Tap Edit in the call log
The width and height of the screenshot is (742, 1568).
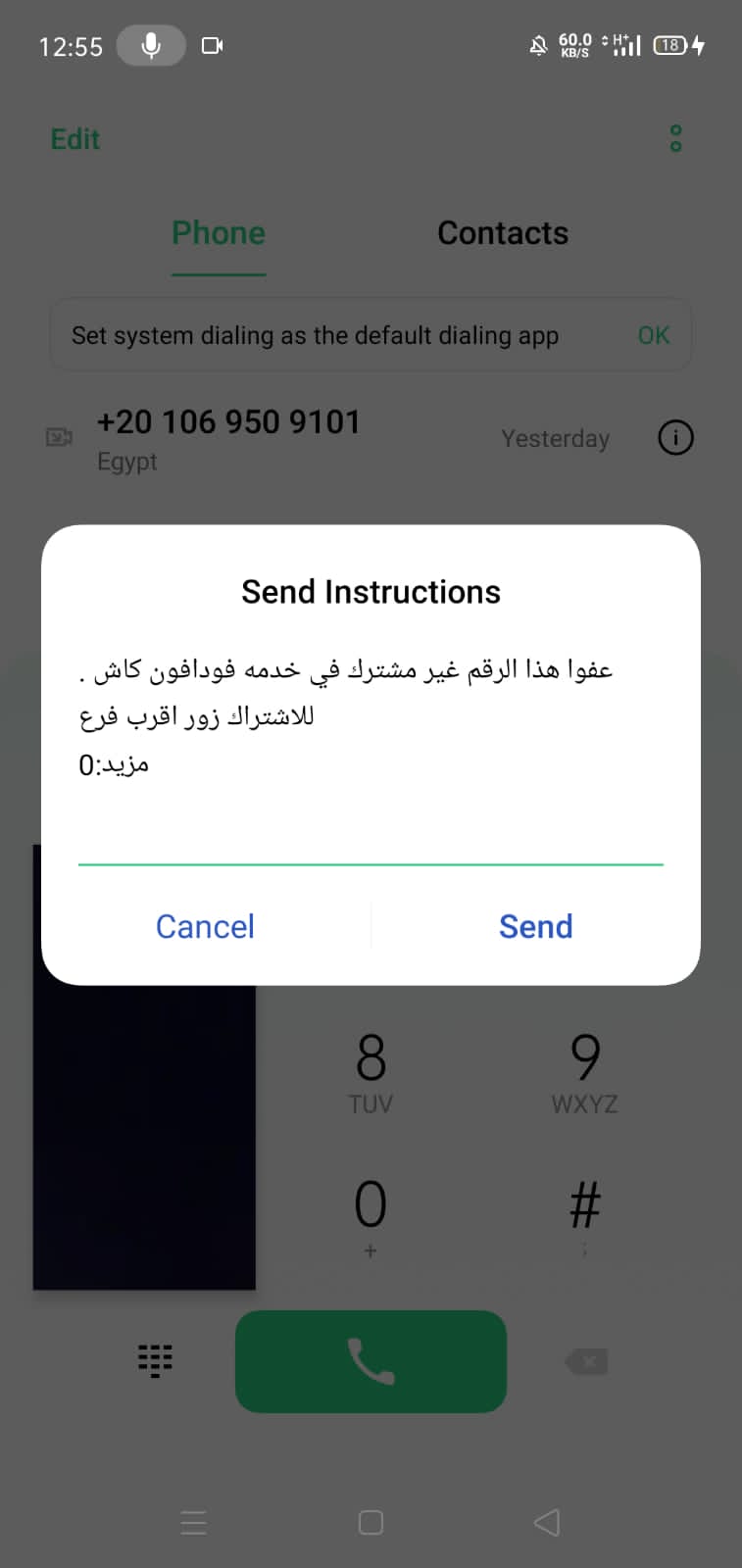(x=75, y=139)
